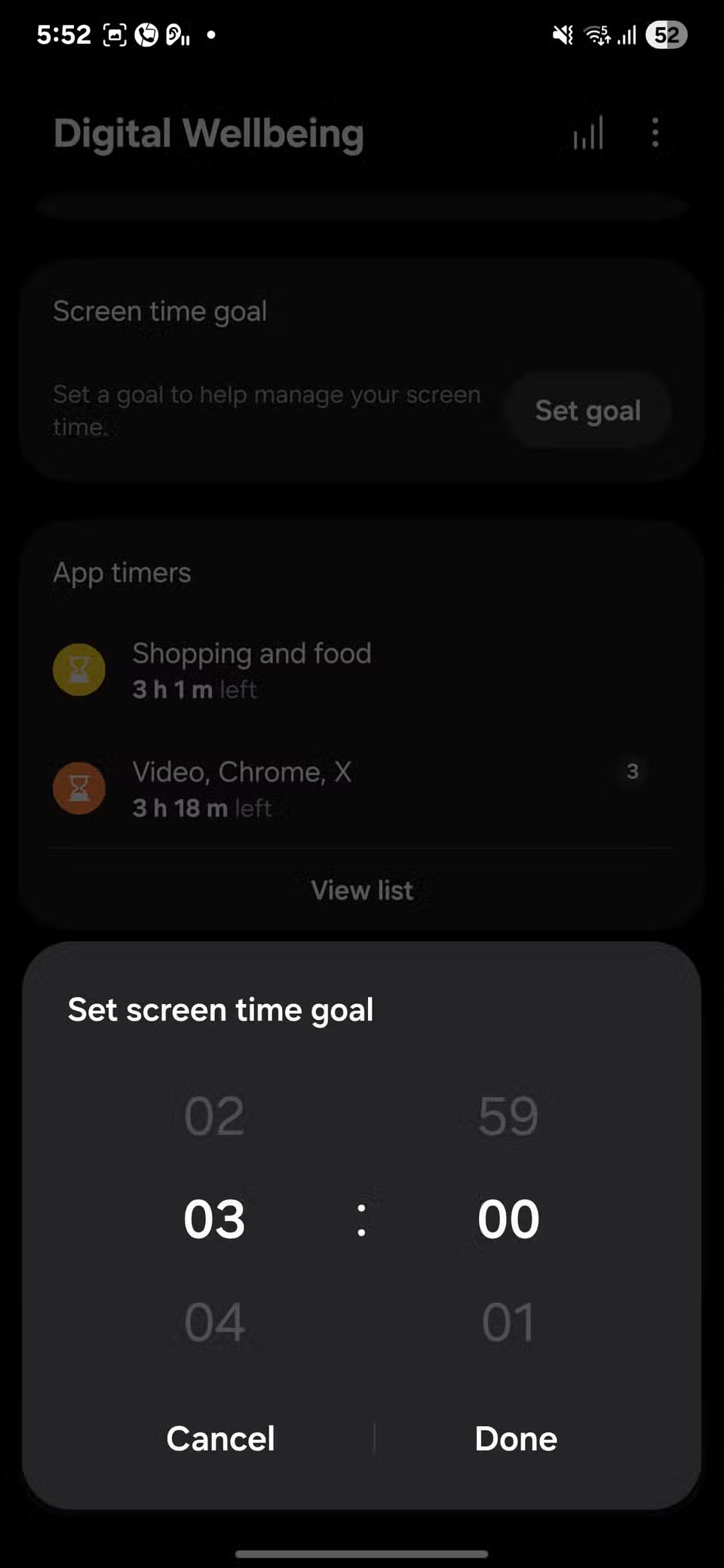Select 02 on the hour picker wheel
724x1568 pixels.
pyautogui.click(x=213, y=1117)
